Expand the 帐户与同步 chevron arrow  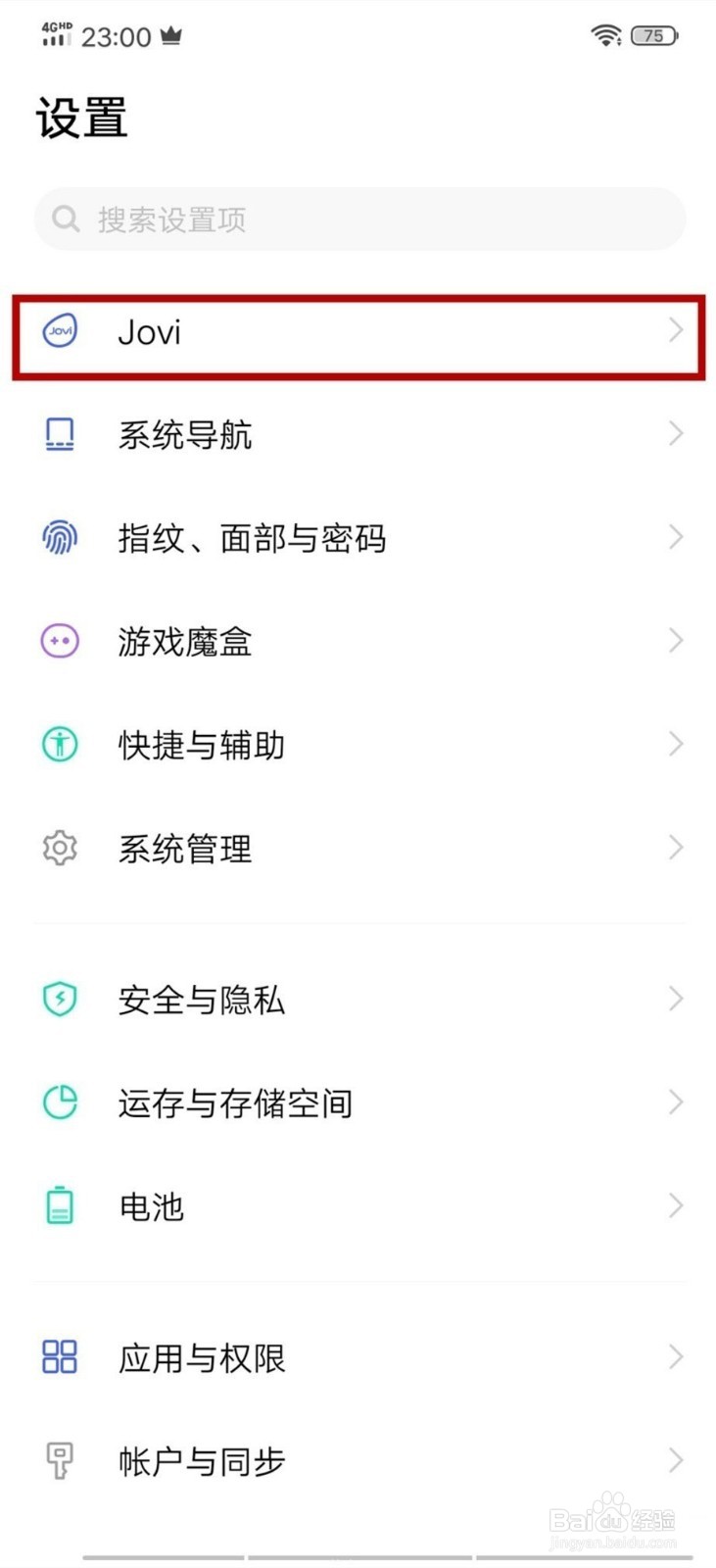click(674, 1459)
